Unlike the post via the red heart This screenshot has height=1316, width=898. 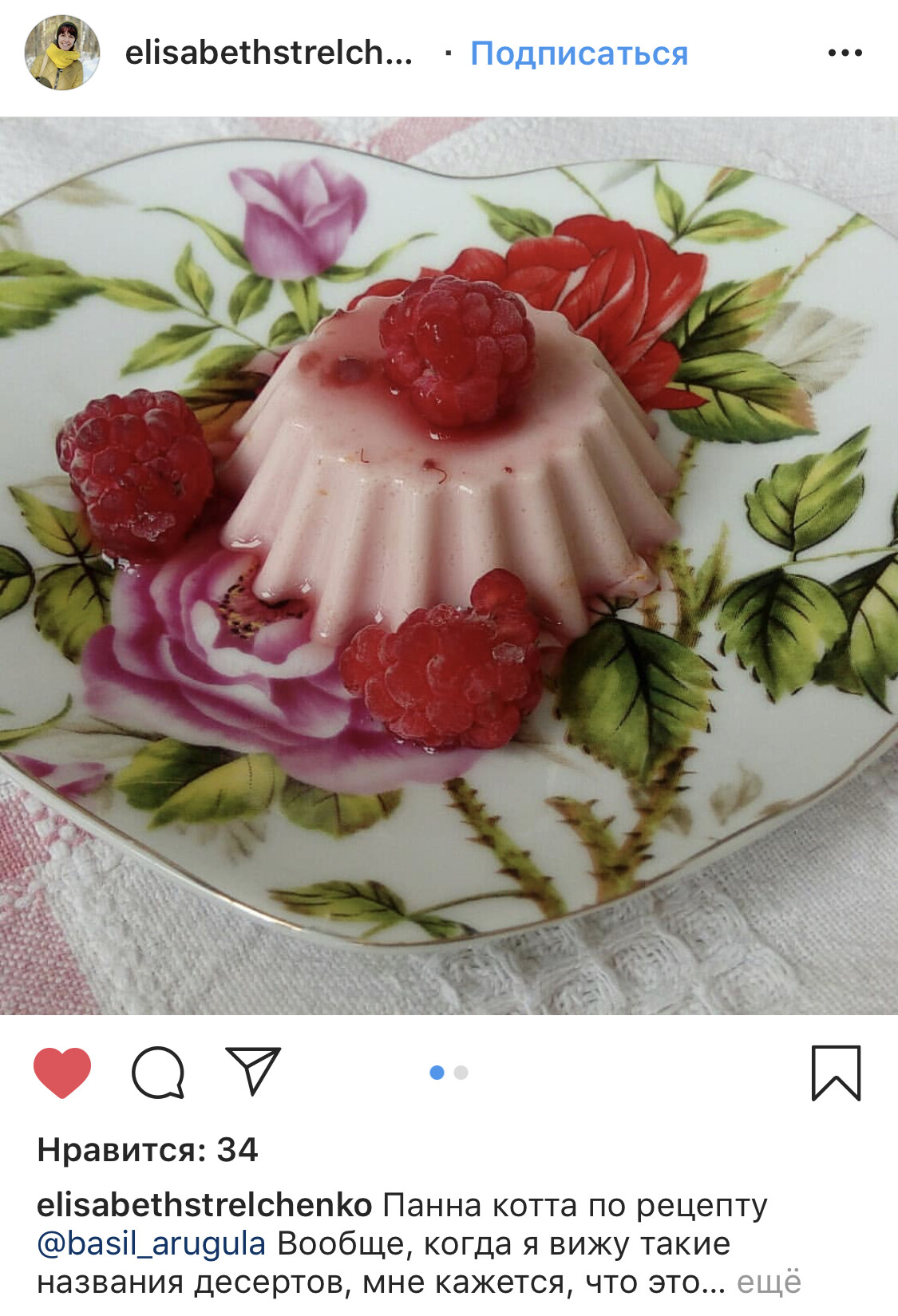coord(62,1072)
